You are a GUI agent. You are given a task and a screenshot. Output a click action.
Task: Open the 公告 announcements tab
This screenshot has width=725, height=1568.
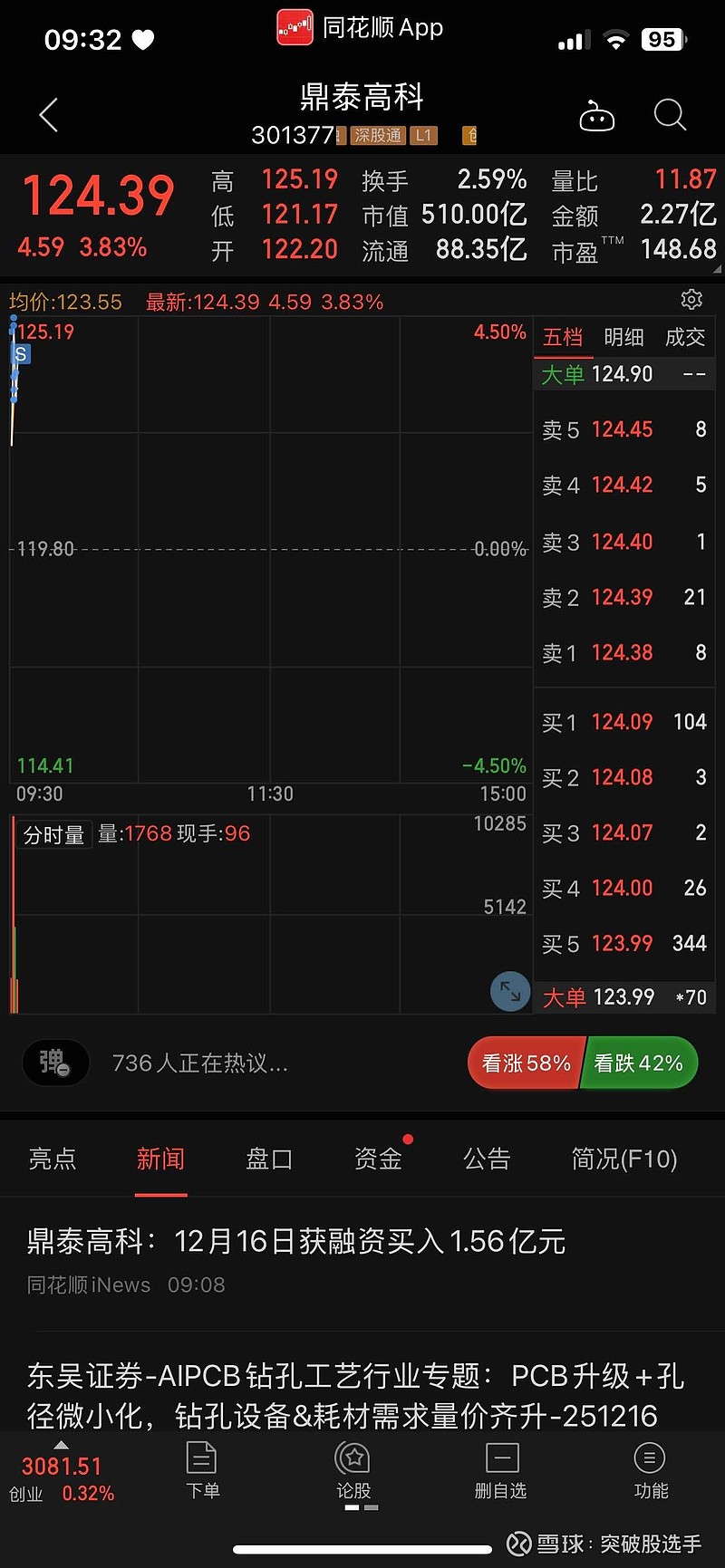pos(487,1159)
